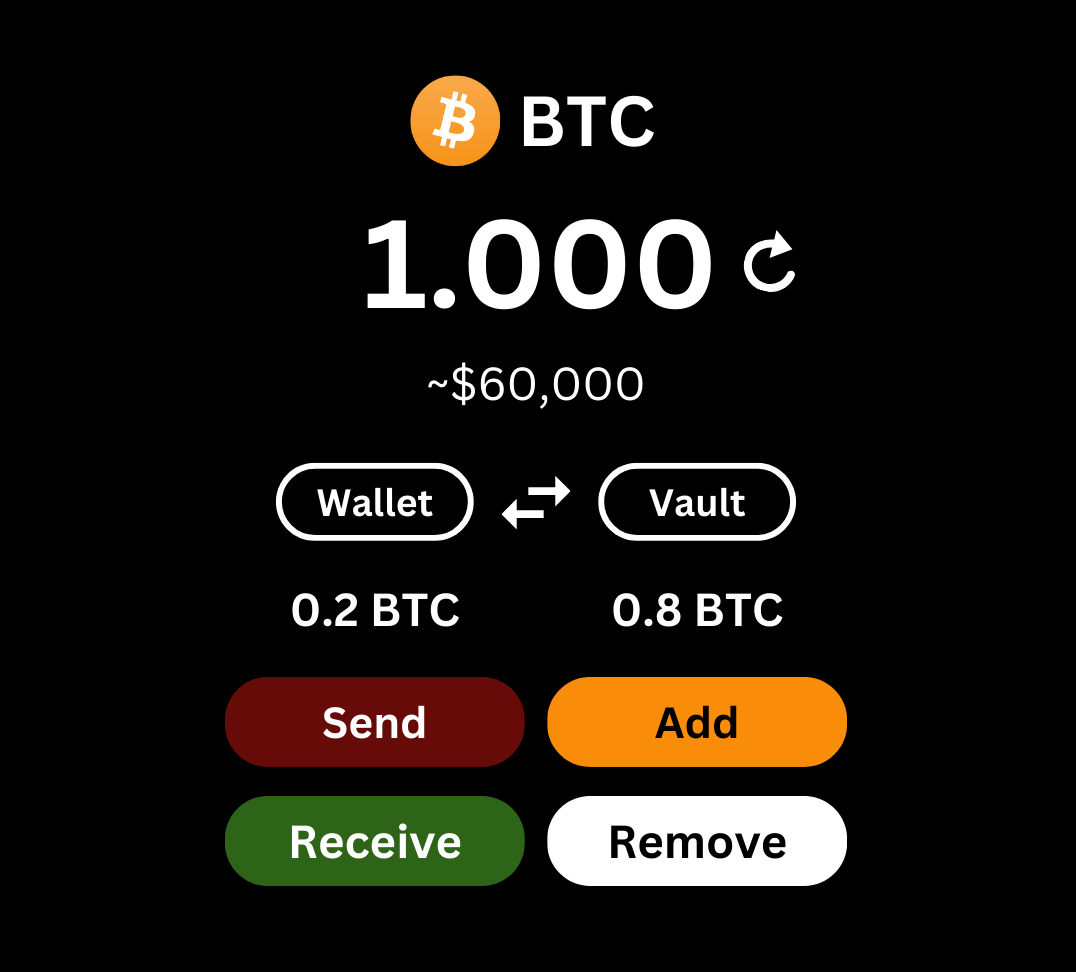Refresh the BTC balance
Screen dimensions: 1076x972
(x=769, y=262)
